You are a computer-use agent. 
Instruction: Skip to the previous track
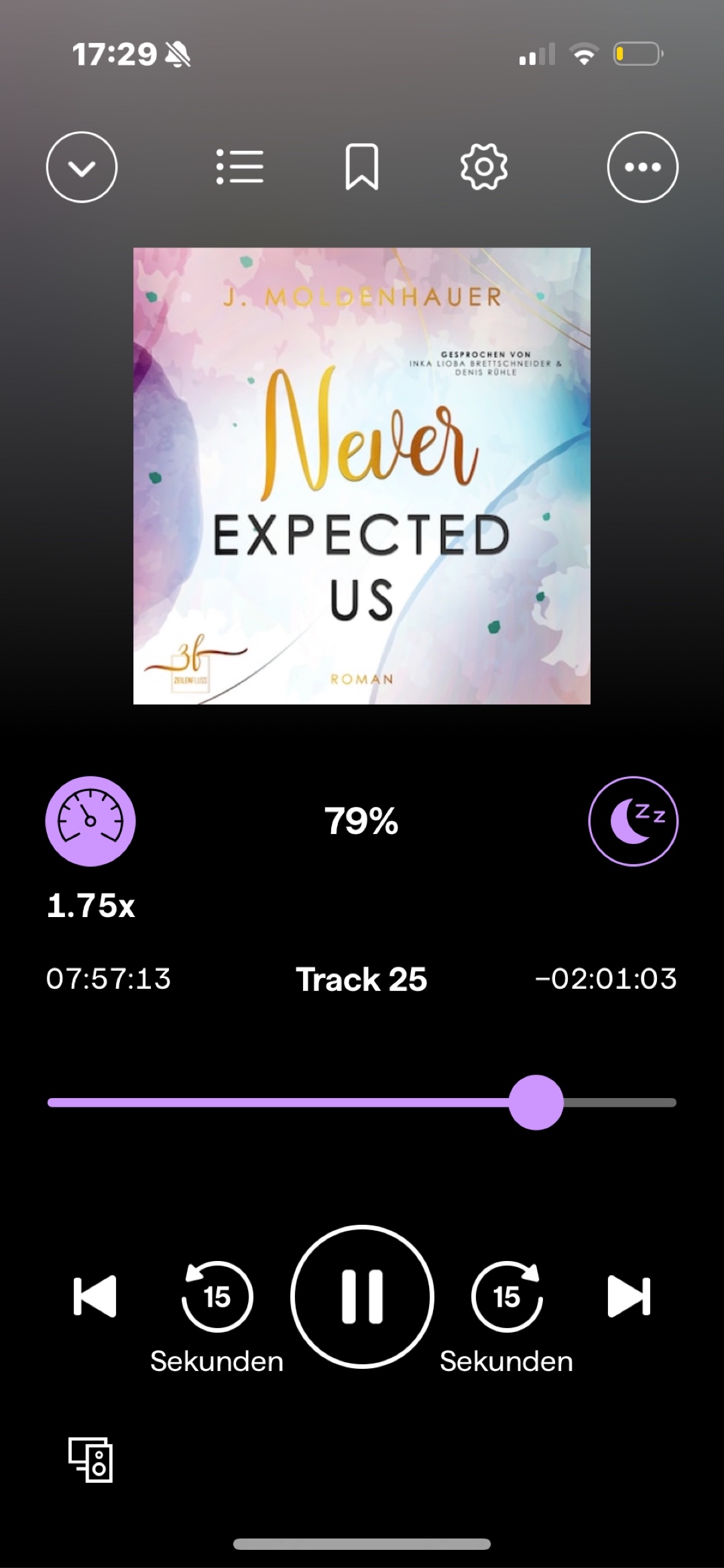coord(95,1296)
